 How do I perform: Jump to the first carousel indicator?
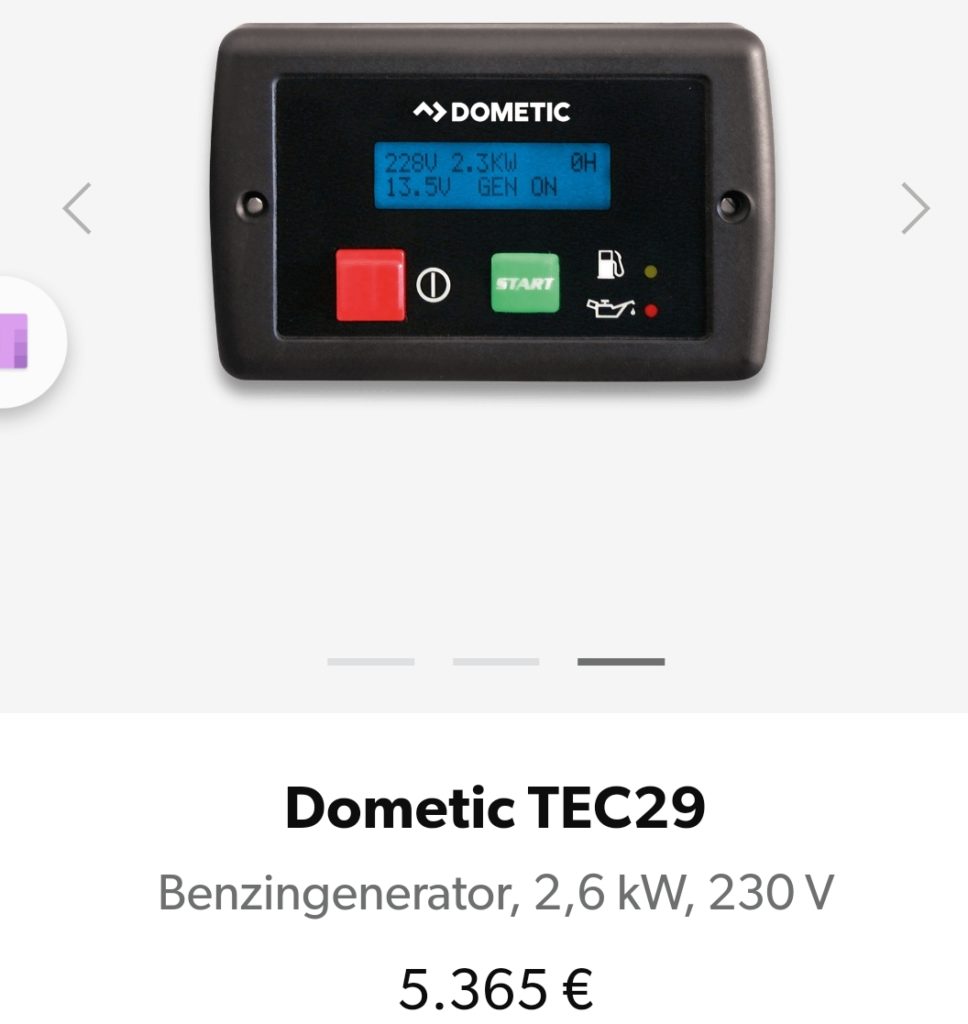click(x=370, y=661)
